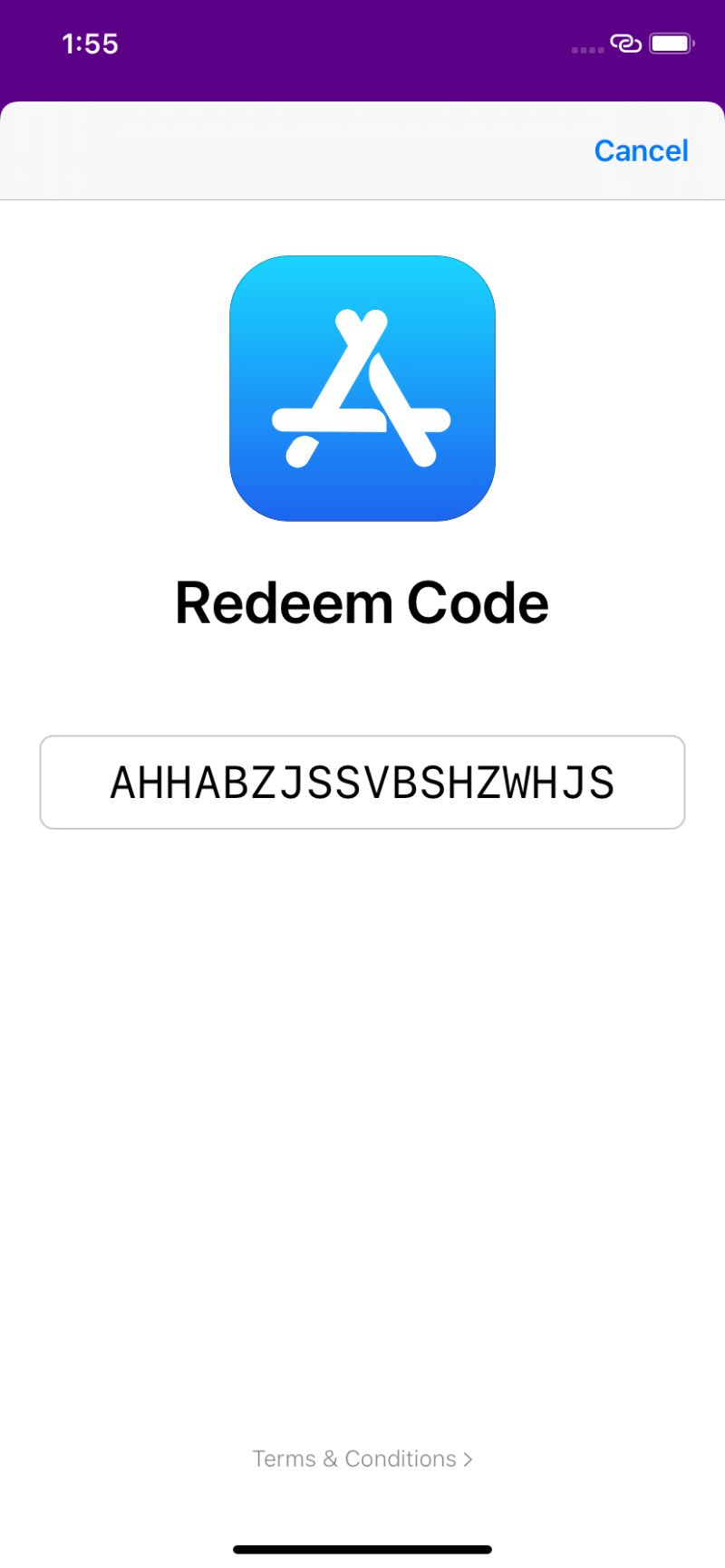Tap the home indicator bar at bottom
The image size is (725, 1568).
[x=362, y=1548]
